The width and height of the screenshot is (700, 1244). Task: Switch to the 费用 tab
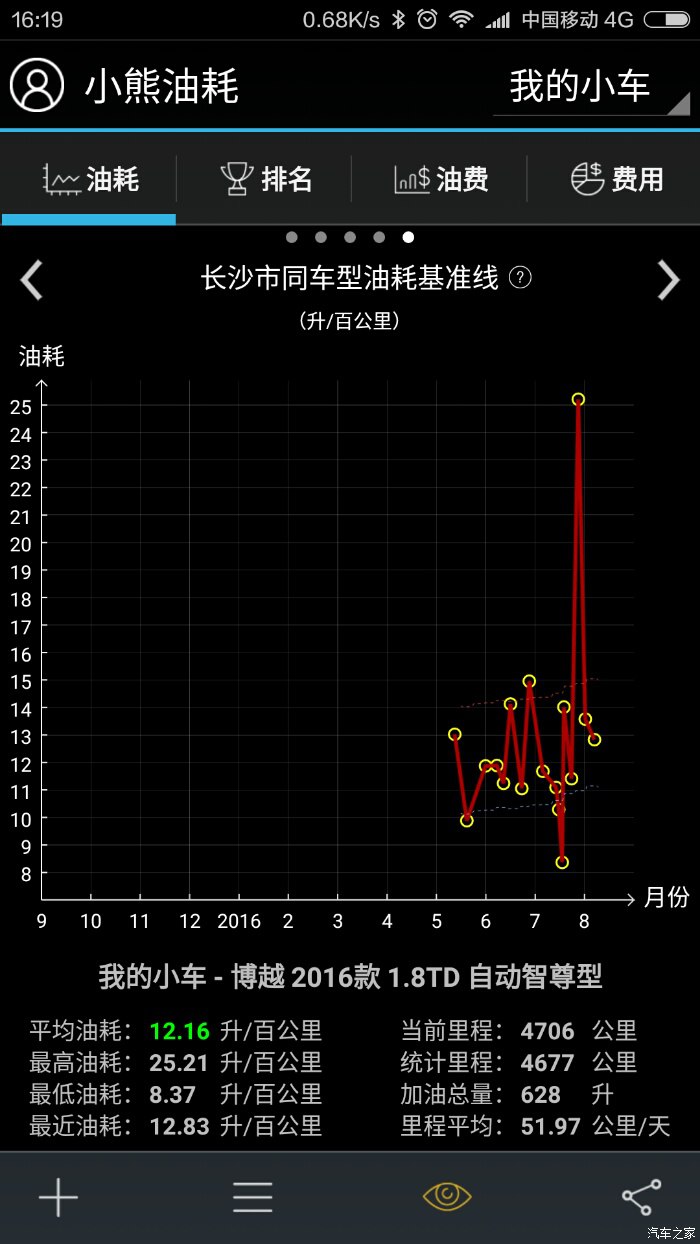(x=616, y=180)
